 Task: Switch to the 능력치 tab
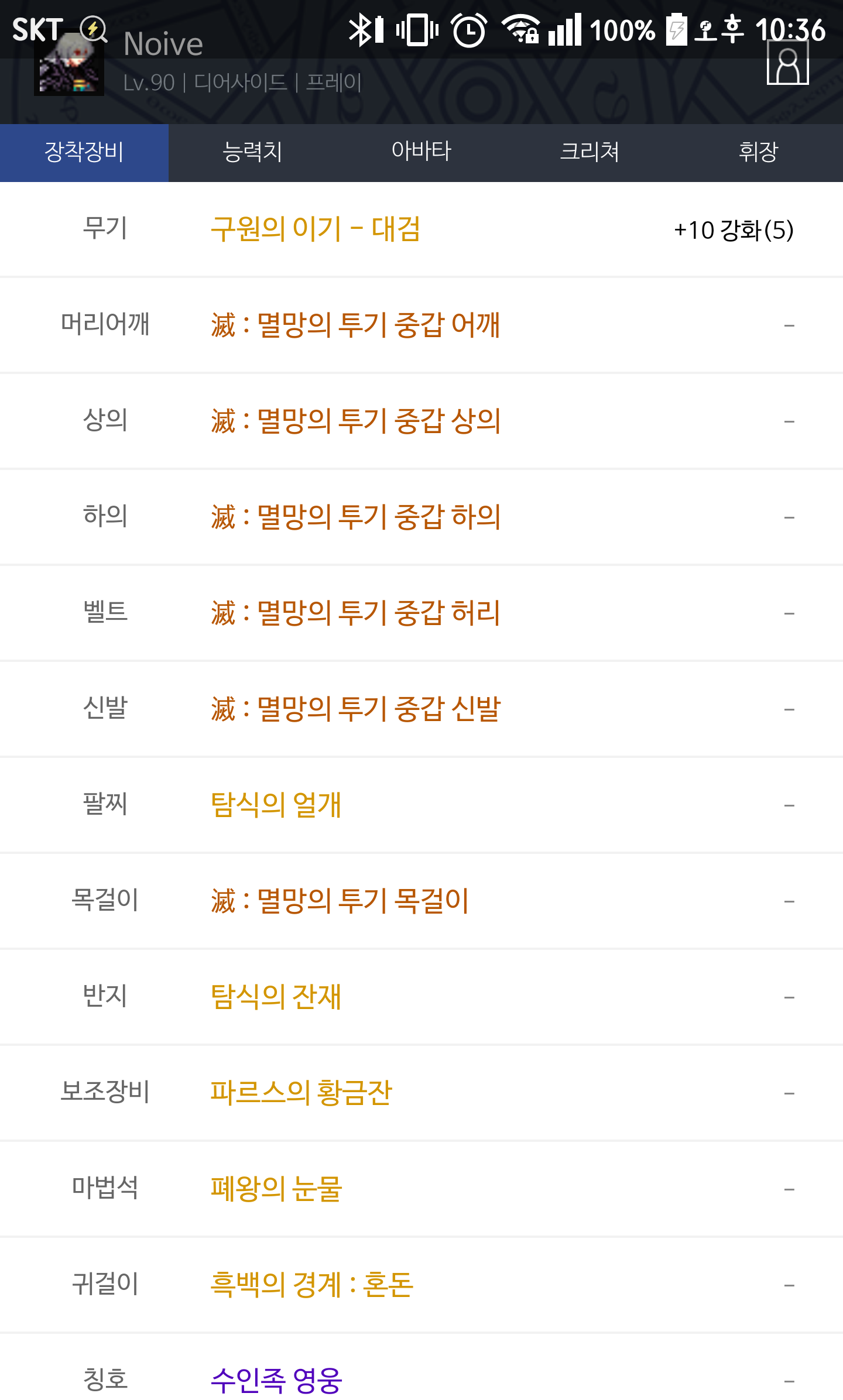(253, 152)
